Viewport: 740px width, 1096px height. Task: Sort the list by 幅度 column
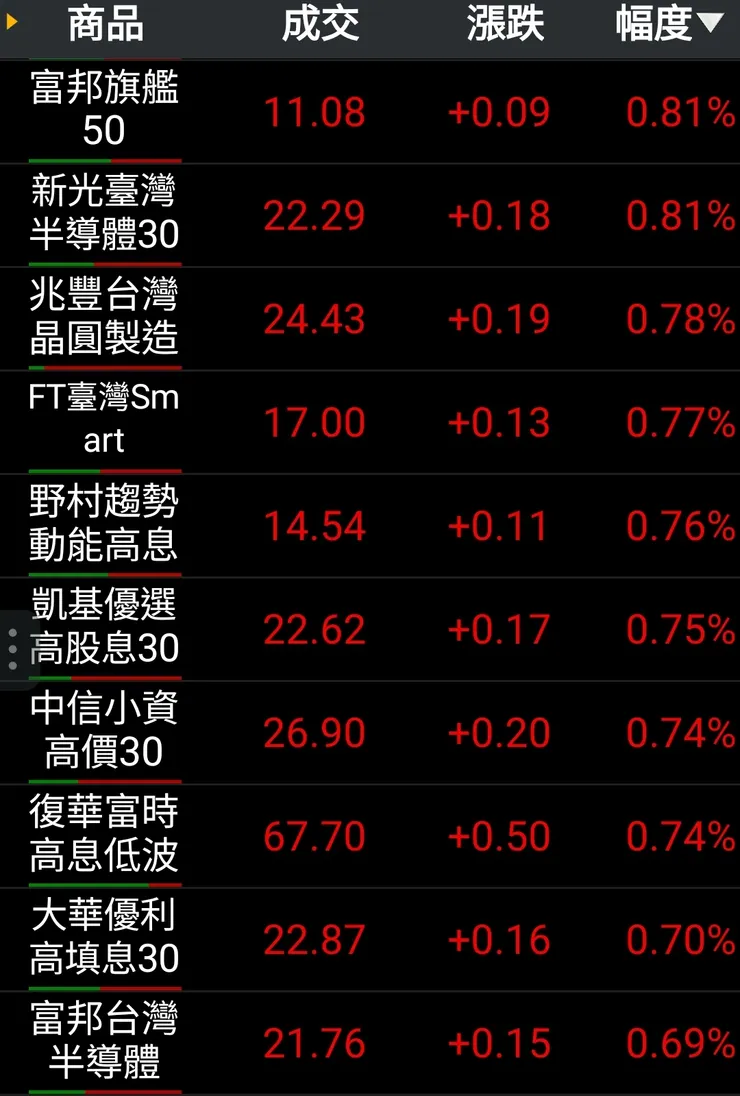(668, 25)
